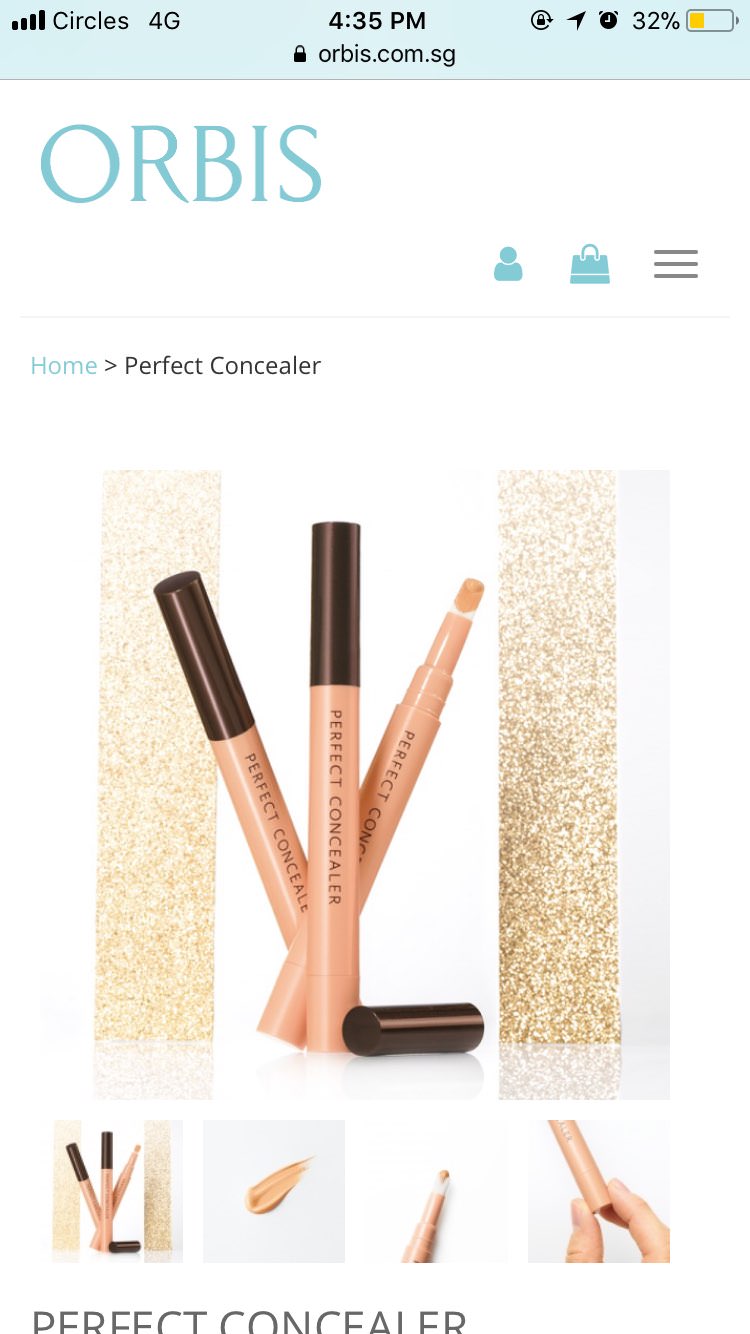Screen dimensions: 750x1334
Task: Tap the ORBIS logo to go home
Action: click(x=181, y=164)
